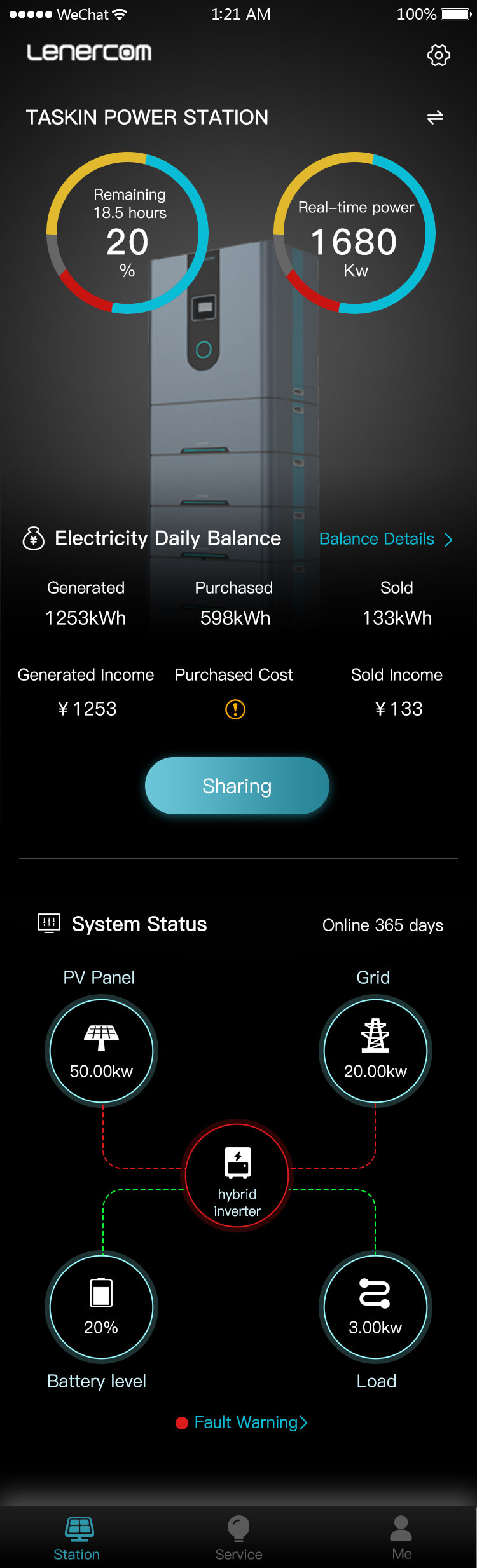Image resolution: width=477 pixels, height=1568 pixels.
Task: Open Balance Details
Action: tap(385, 539)
